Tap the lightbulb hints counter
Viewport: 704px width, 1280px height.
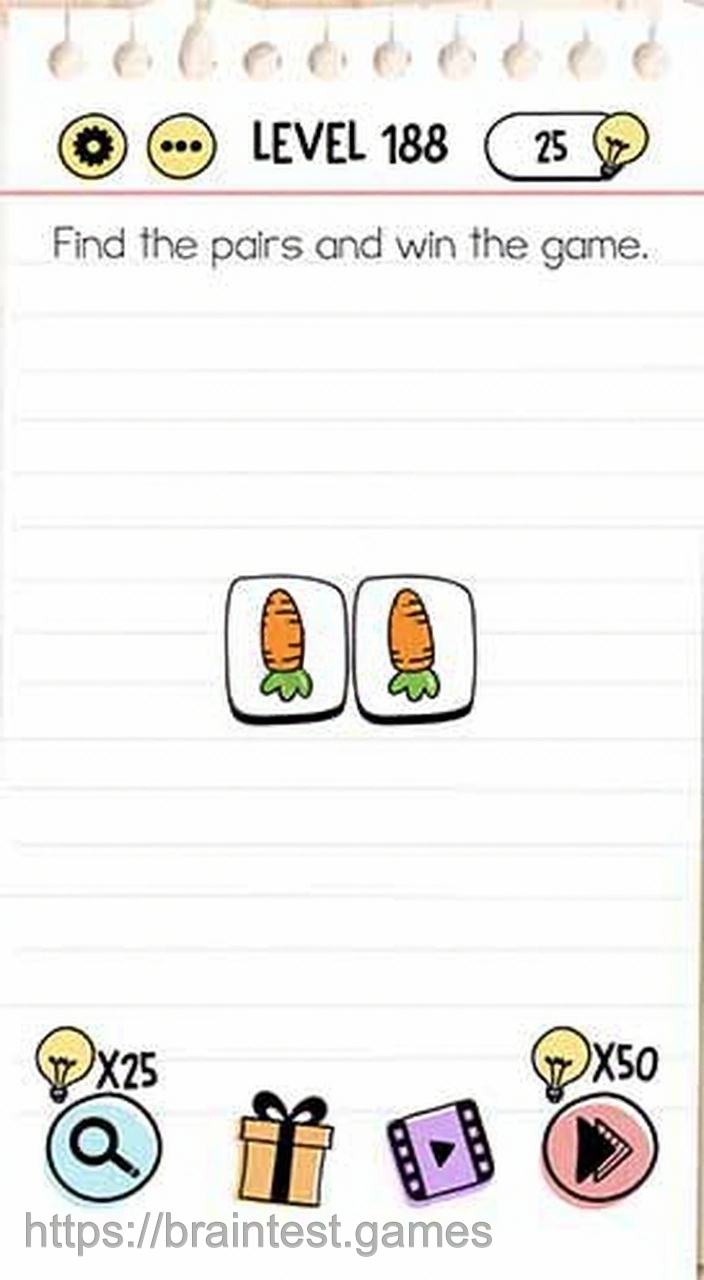coord(566,147)
